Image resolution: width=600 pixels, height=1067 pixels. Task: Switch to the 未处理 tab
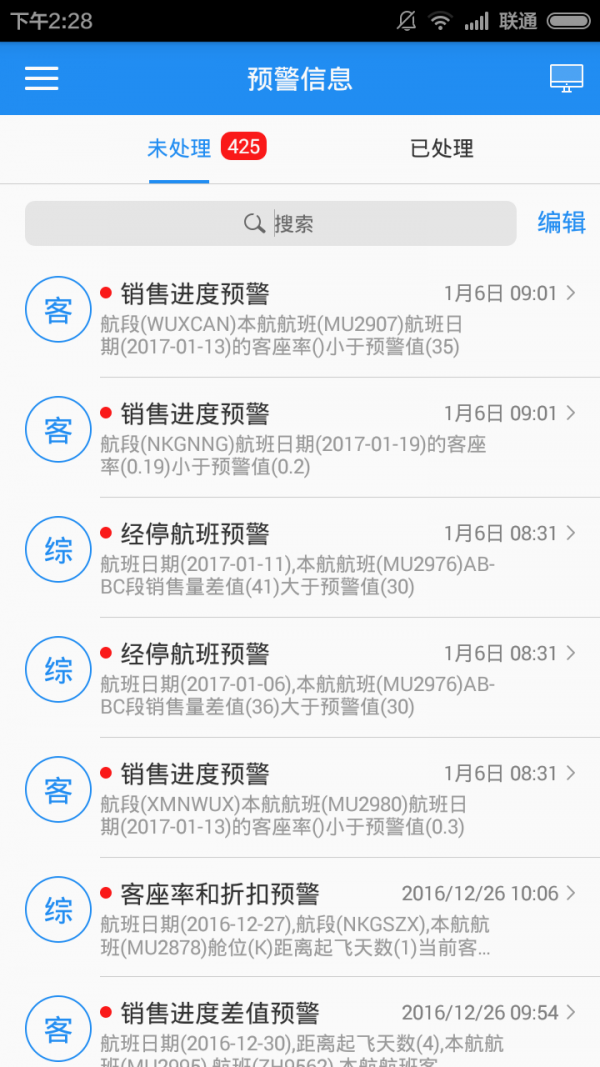(x=179, y=149)
